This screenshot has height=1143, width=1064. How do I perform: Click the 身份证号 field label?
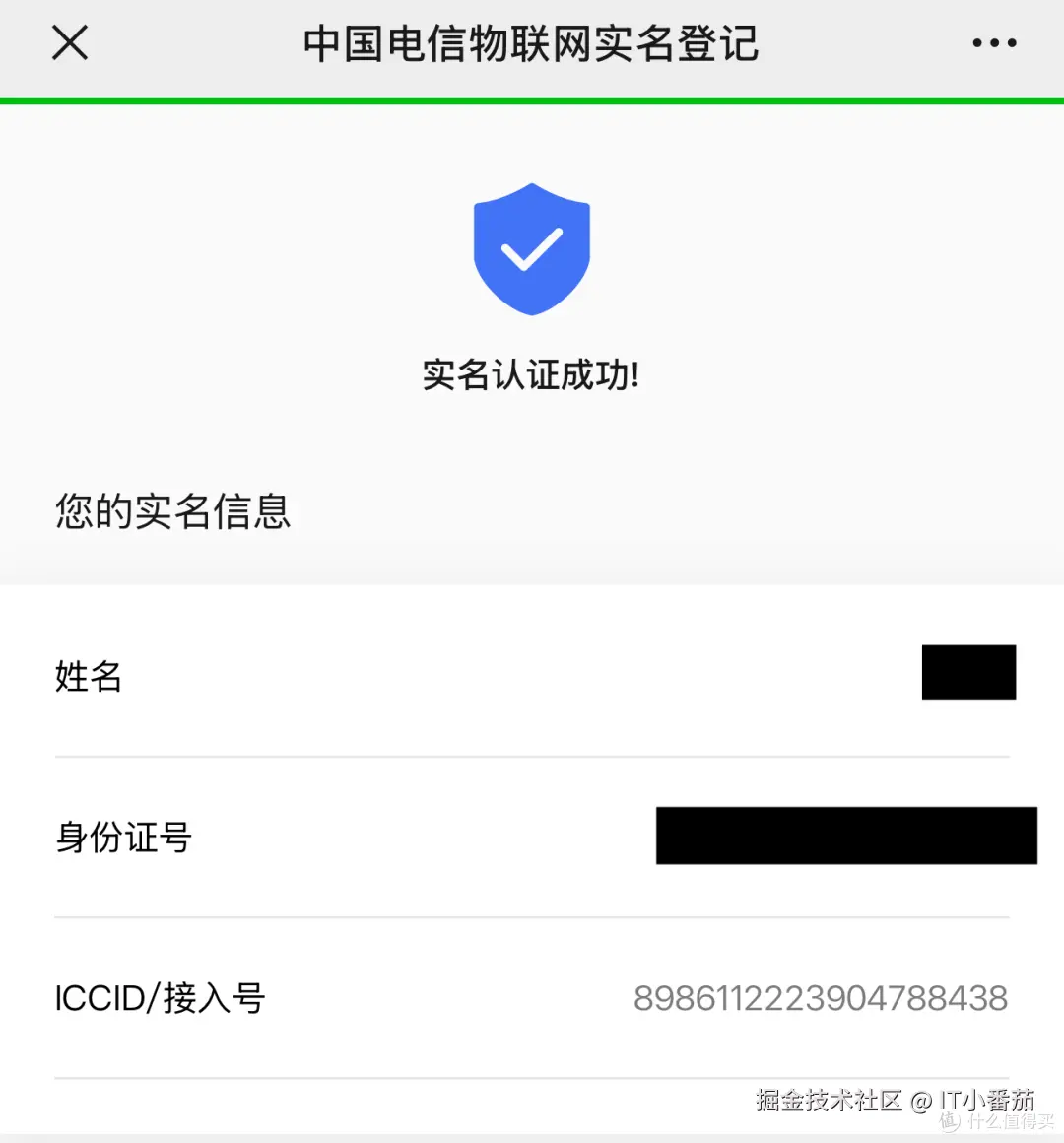[122, 838]
